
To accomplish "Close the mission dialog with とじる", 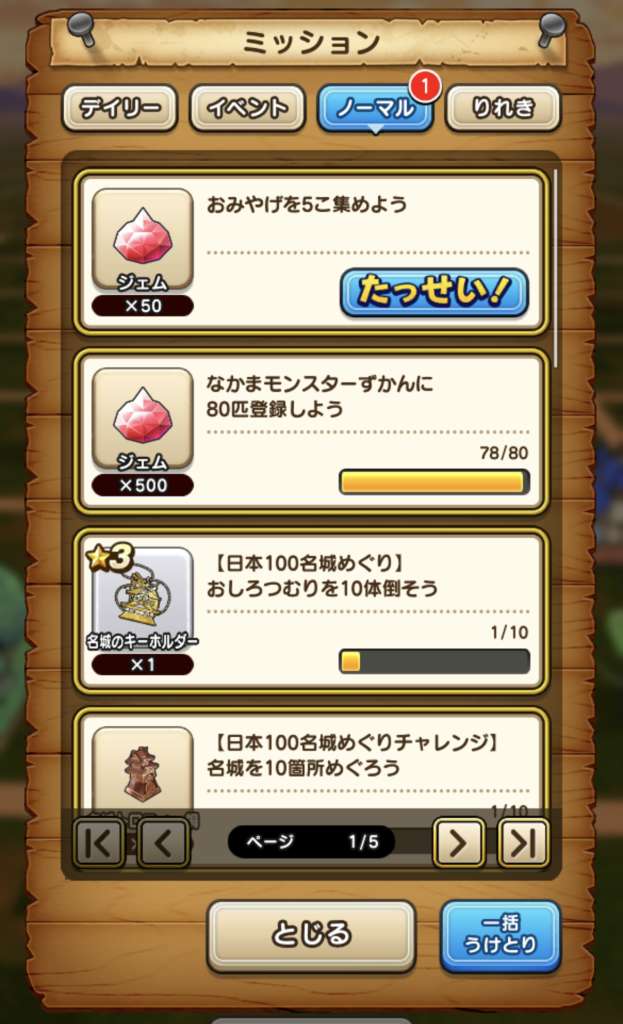I will tap(311, 935).
